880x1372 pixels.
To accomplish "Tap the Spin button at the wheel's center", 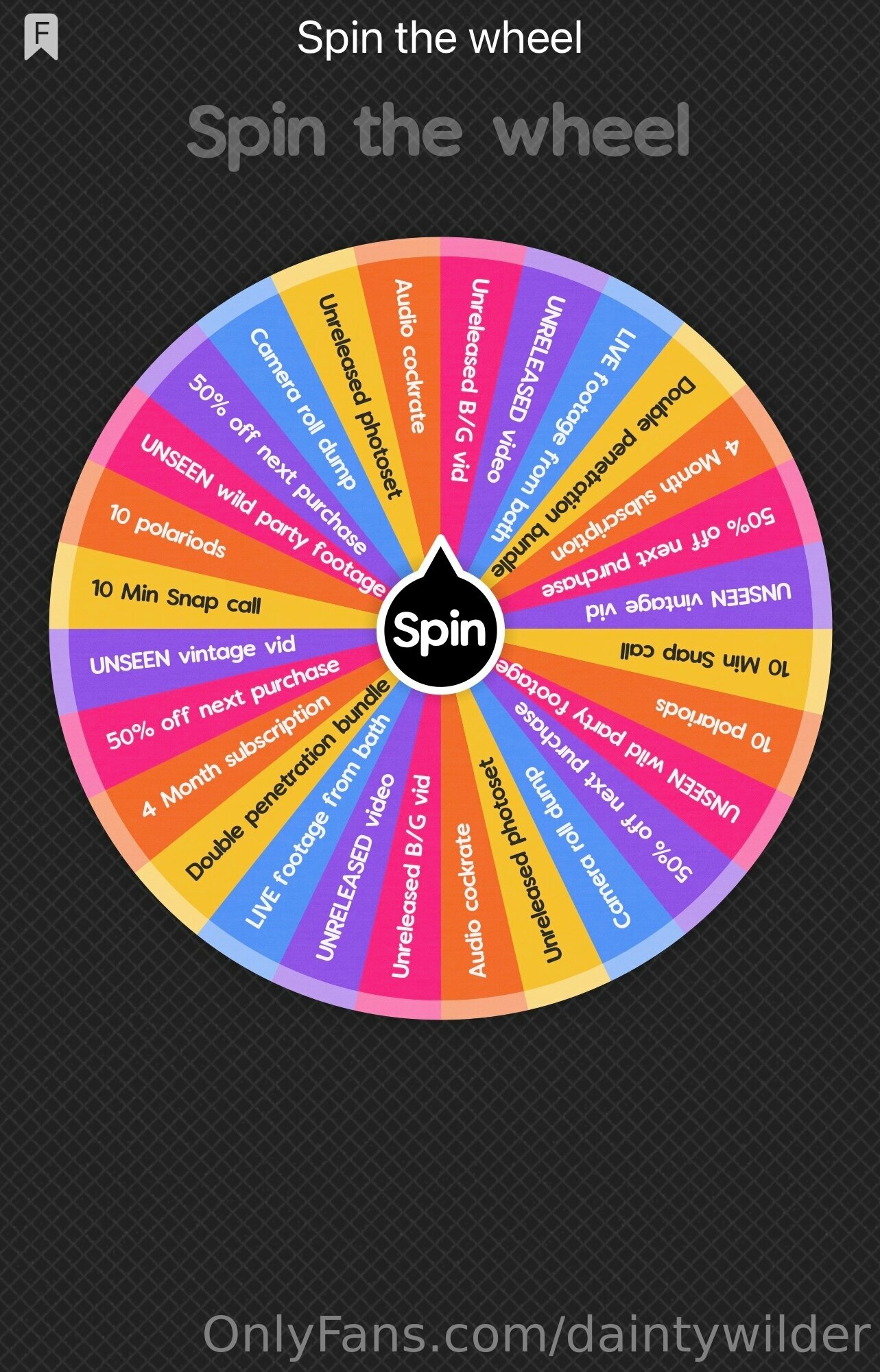I will (440, 629).
